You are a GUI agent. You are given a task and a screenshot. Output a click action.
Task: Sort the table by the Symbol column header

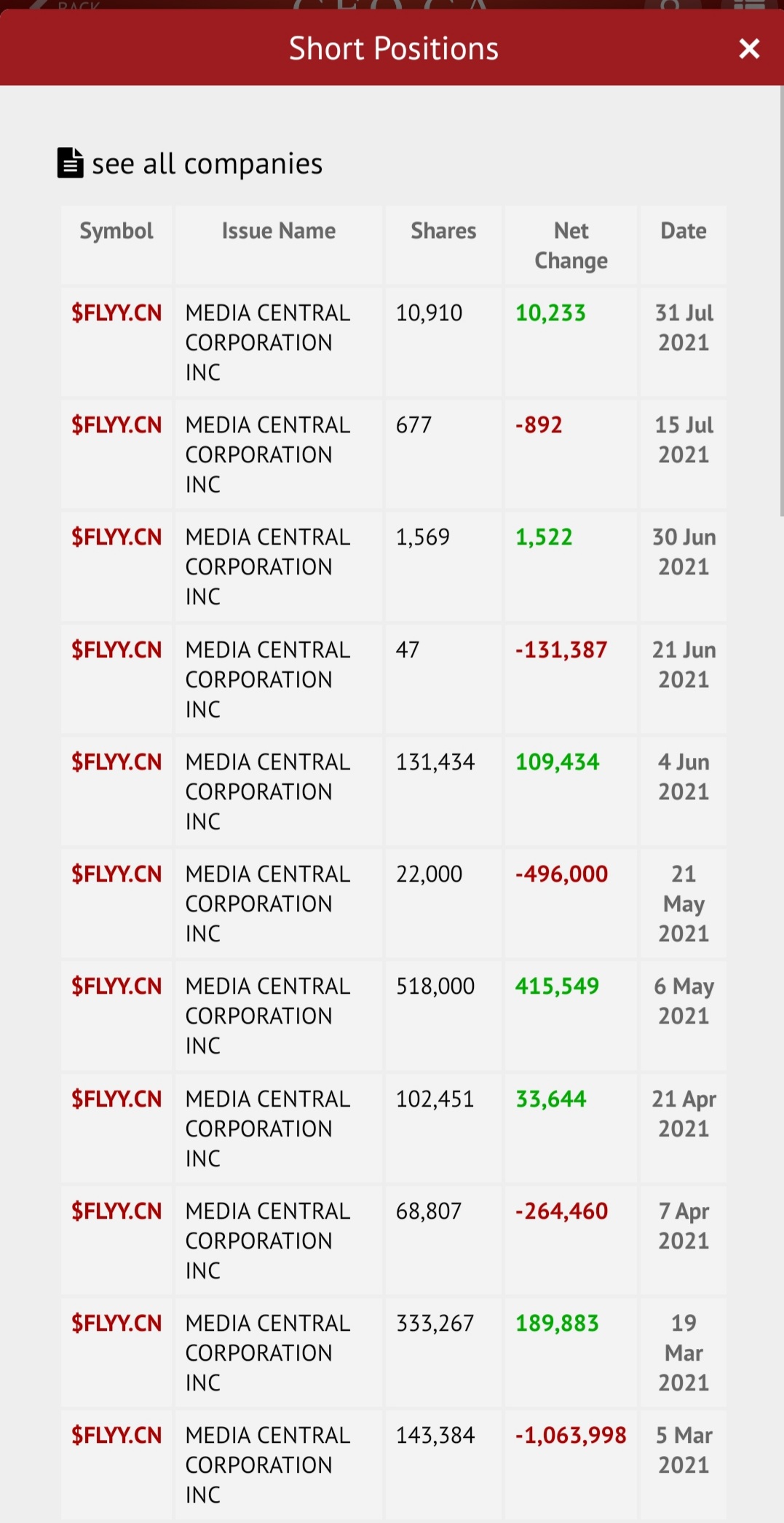tap(116, 231)
